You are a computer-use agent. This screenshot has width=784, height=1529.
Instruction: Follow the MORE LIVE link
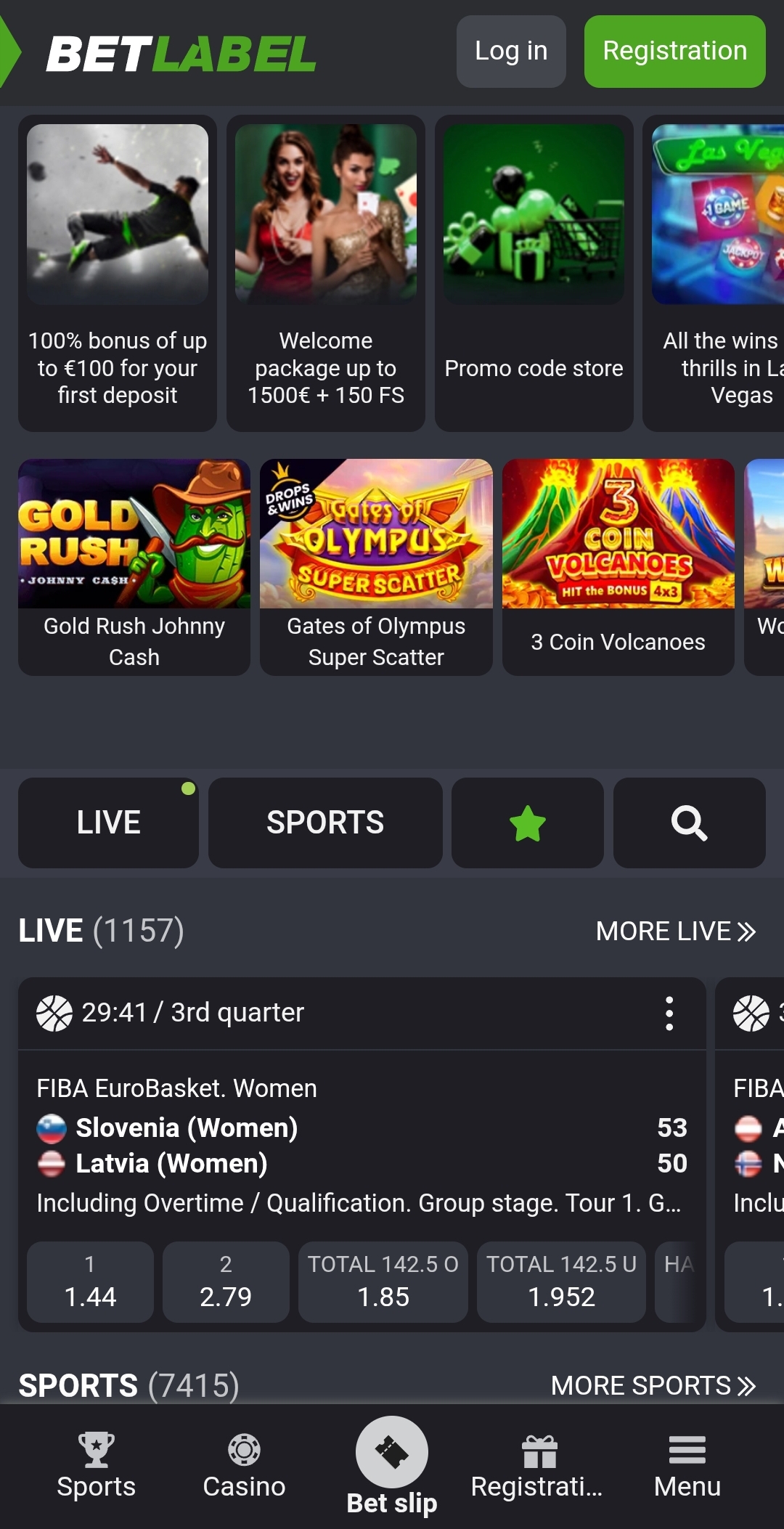[x=675, y=931]
